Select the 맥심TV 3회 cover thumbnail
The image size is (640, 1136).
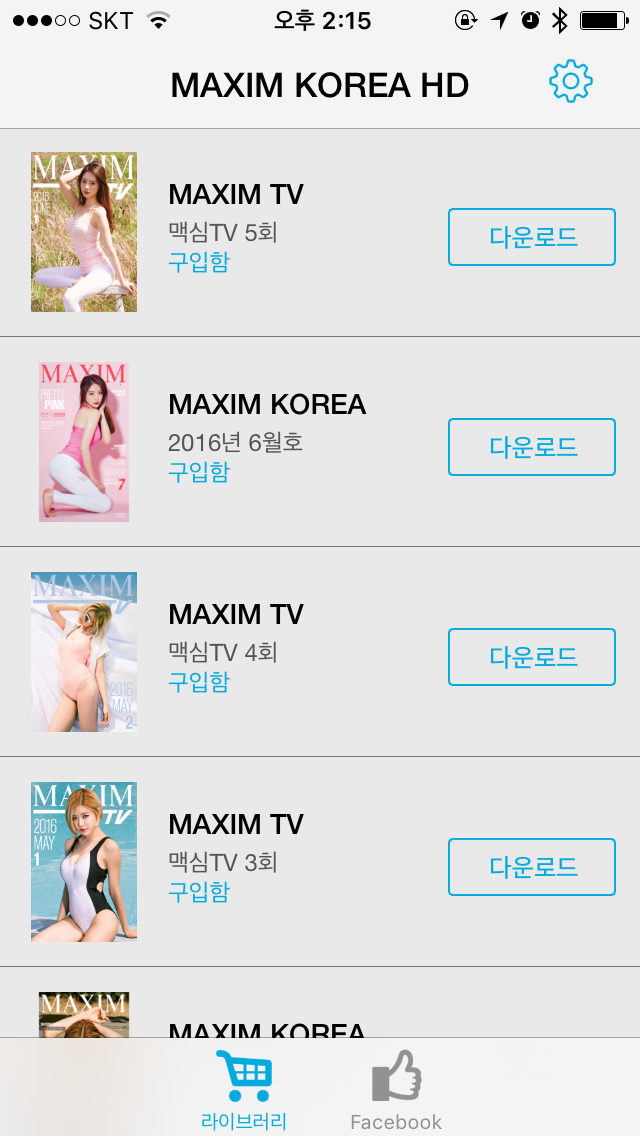pos(84,862)
